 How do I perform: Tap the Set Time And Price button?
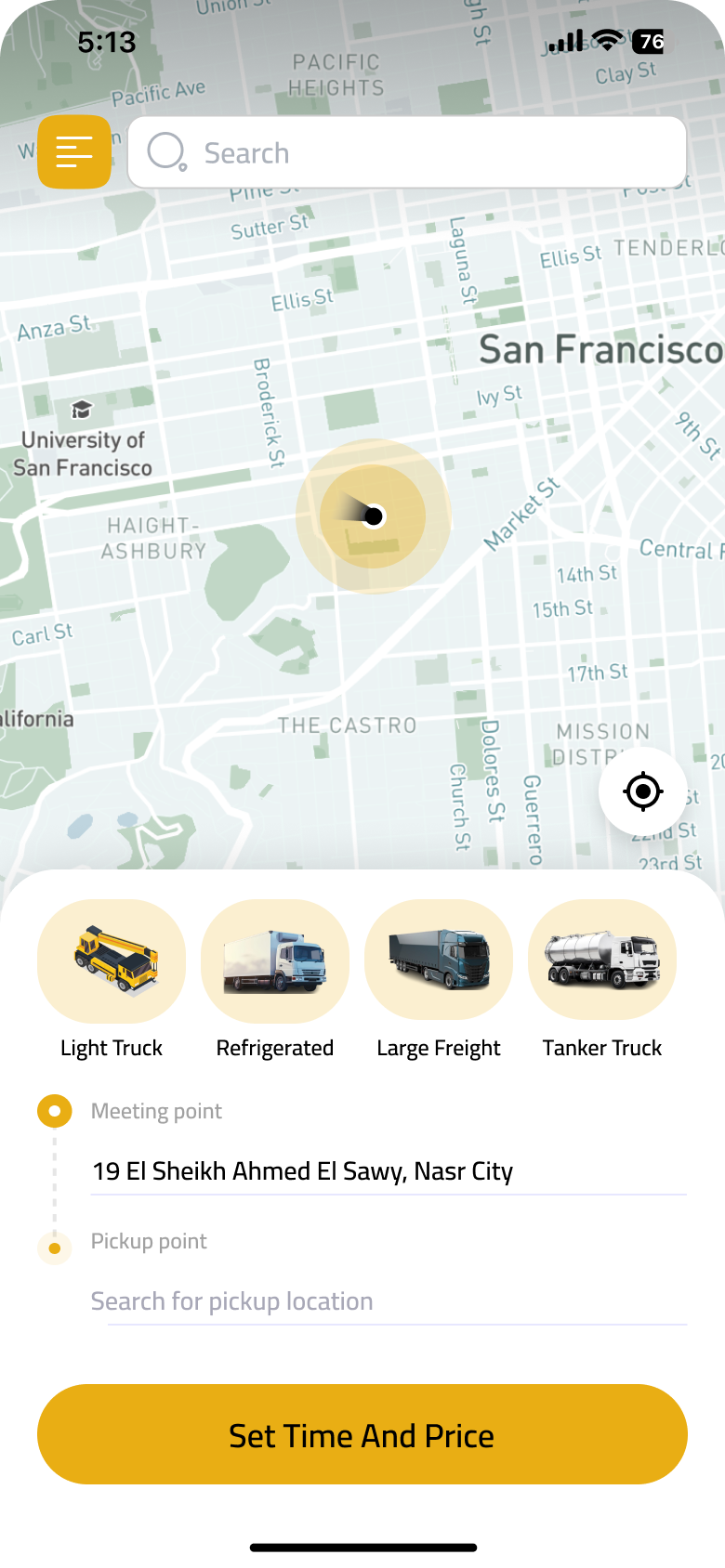click(362, 1435)
